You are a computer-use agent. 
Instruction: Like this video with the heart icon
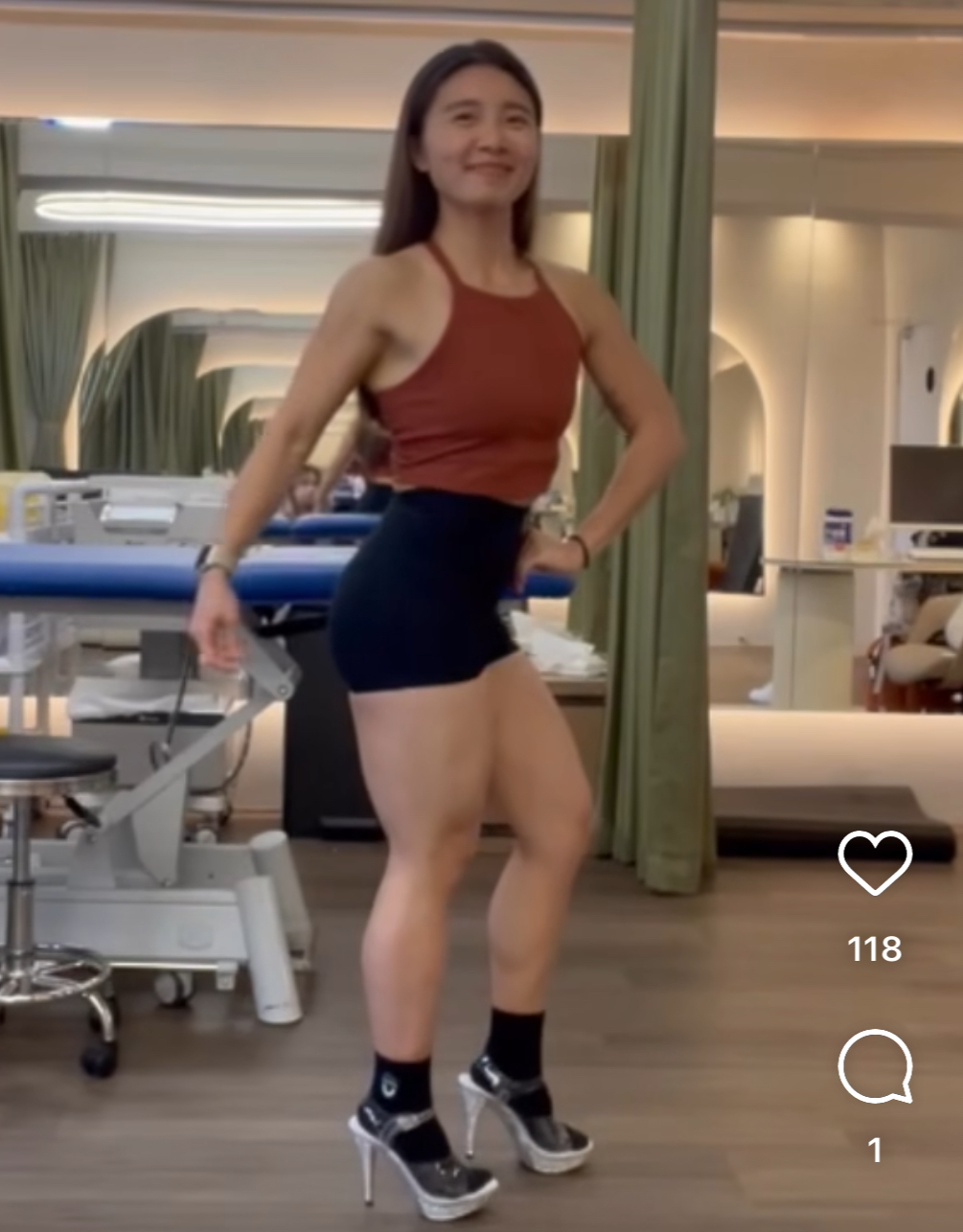point(874,862)
